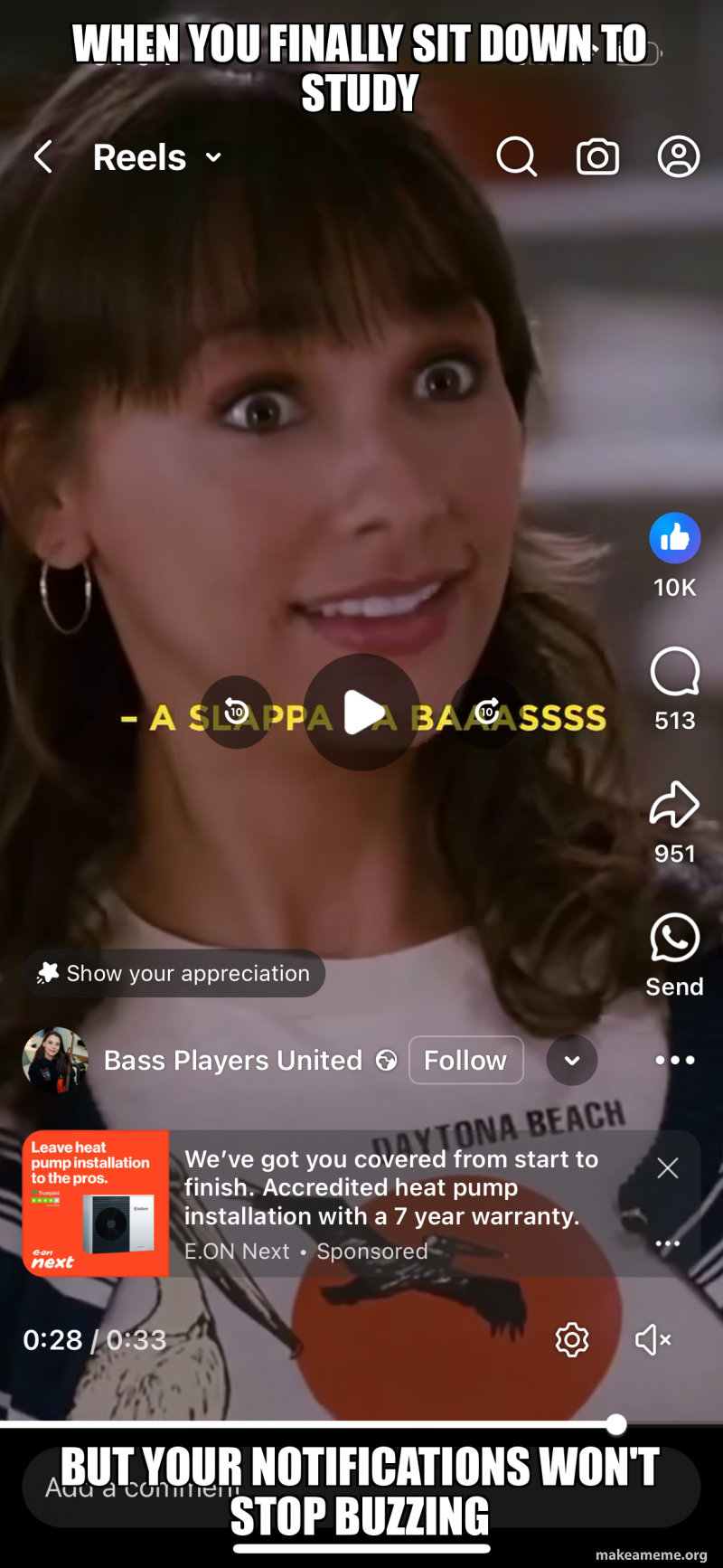Go back using the back arrow
Image resolution: width=723 pixels, height=1568 pixels.
click(x=42, y=156)
